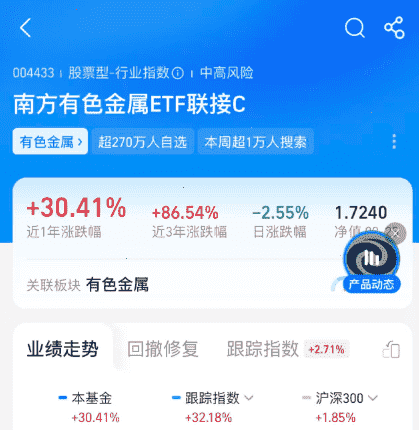
Task: Expand the 沪深300 benchmark dropdown
Action: pos(373,398)
